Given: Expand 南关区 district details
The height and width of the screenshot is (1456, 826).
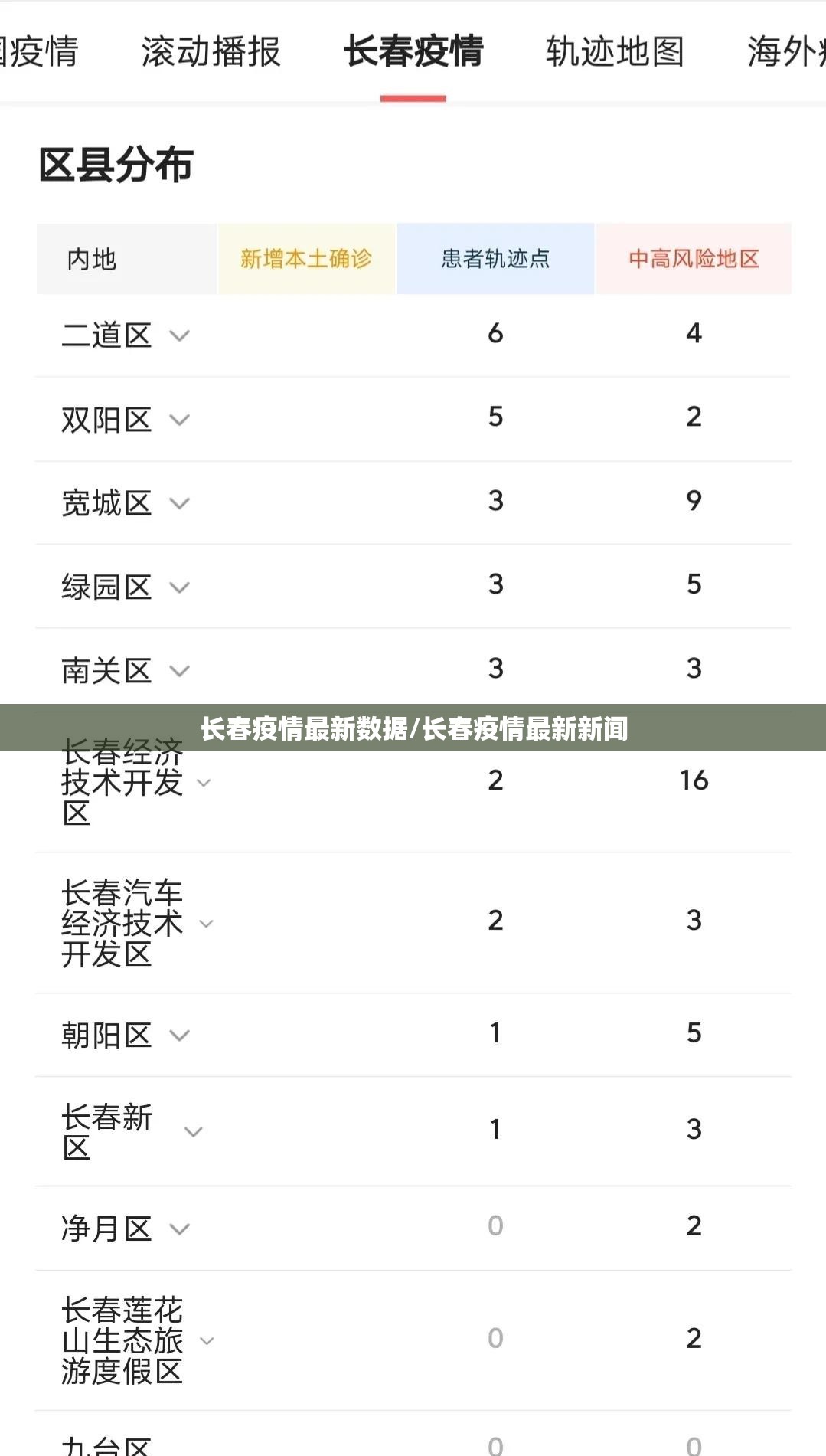Looking at the screenshot, I should 179,671.
